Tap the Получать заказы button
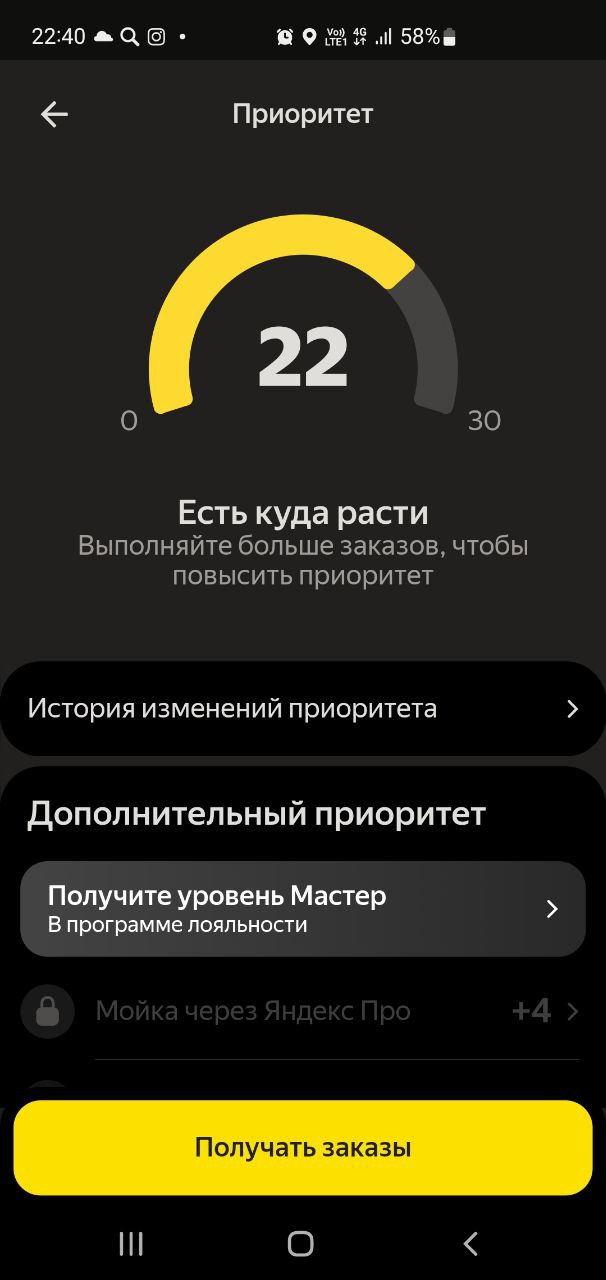Viewport: 606px width, 1280px height. pos(302,1147)
